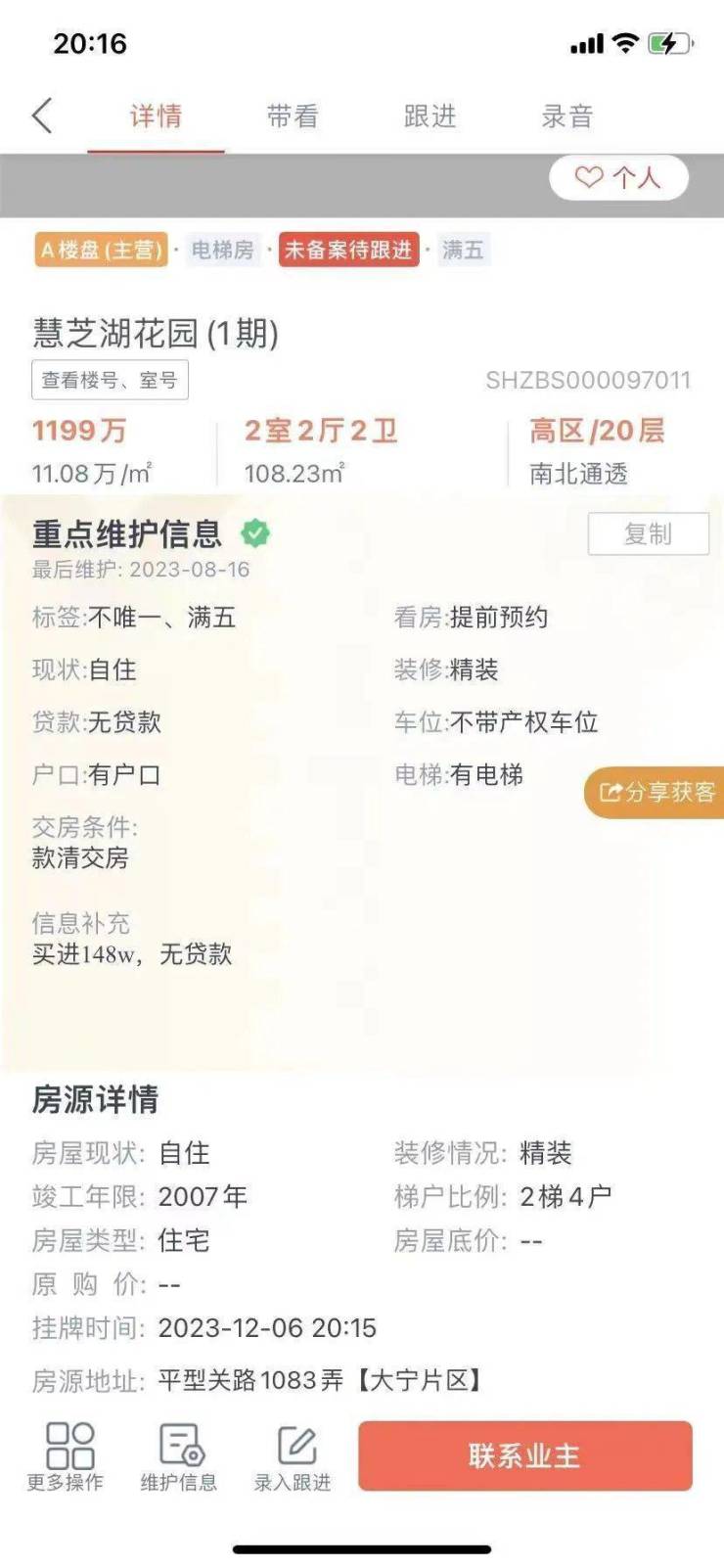Switch to the 跟进 tab

coord(430,116)
